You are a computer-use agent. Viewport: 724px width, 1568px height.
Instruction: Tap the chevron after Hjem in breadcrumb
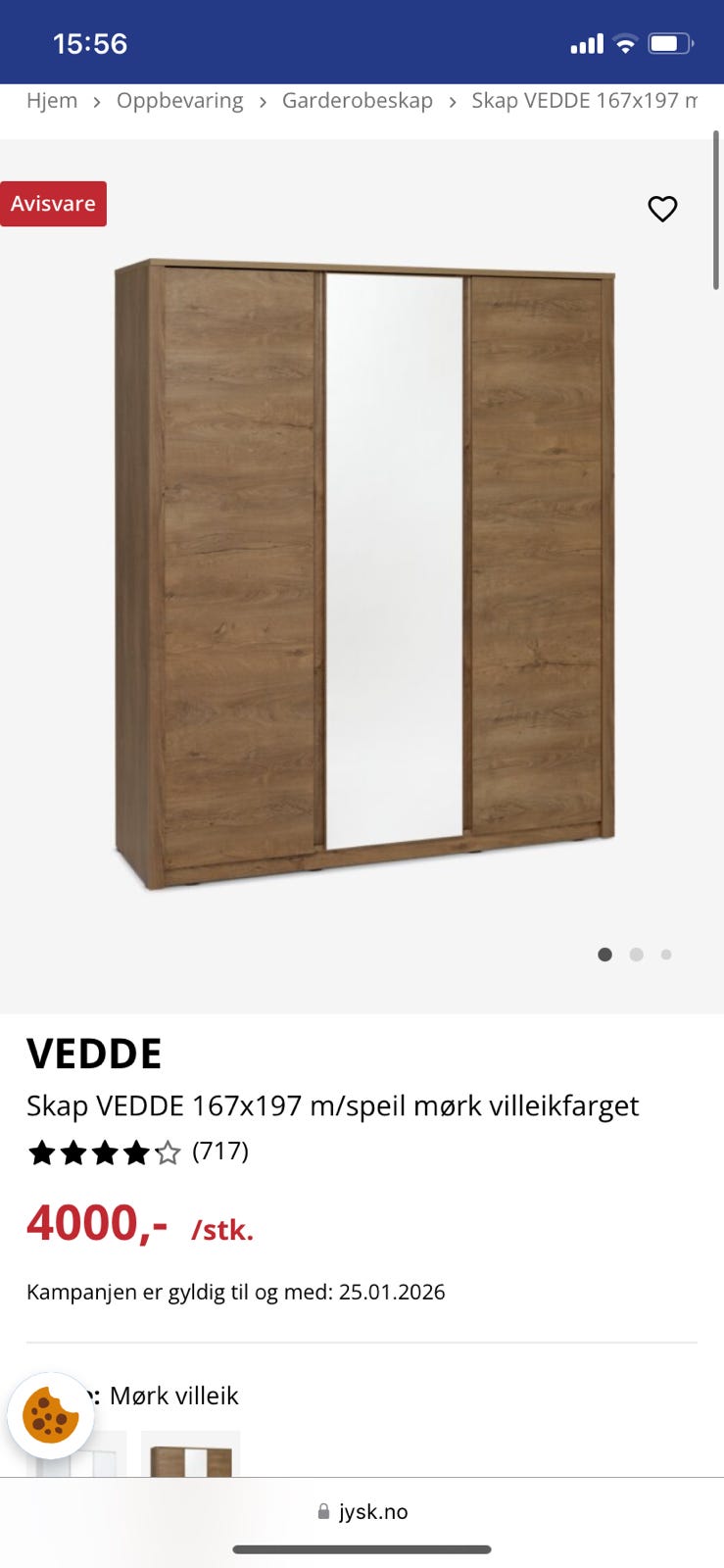(x=95, y=101)
